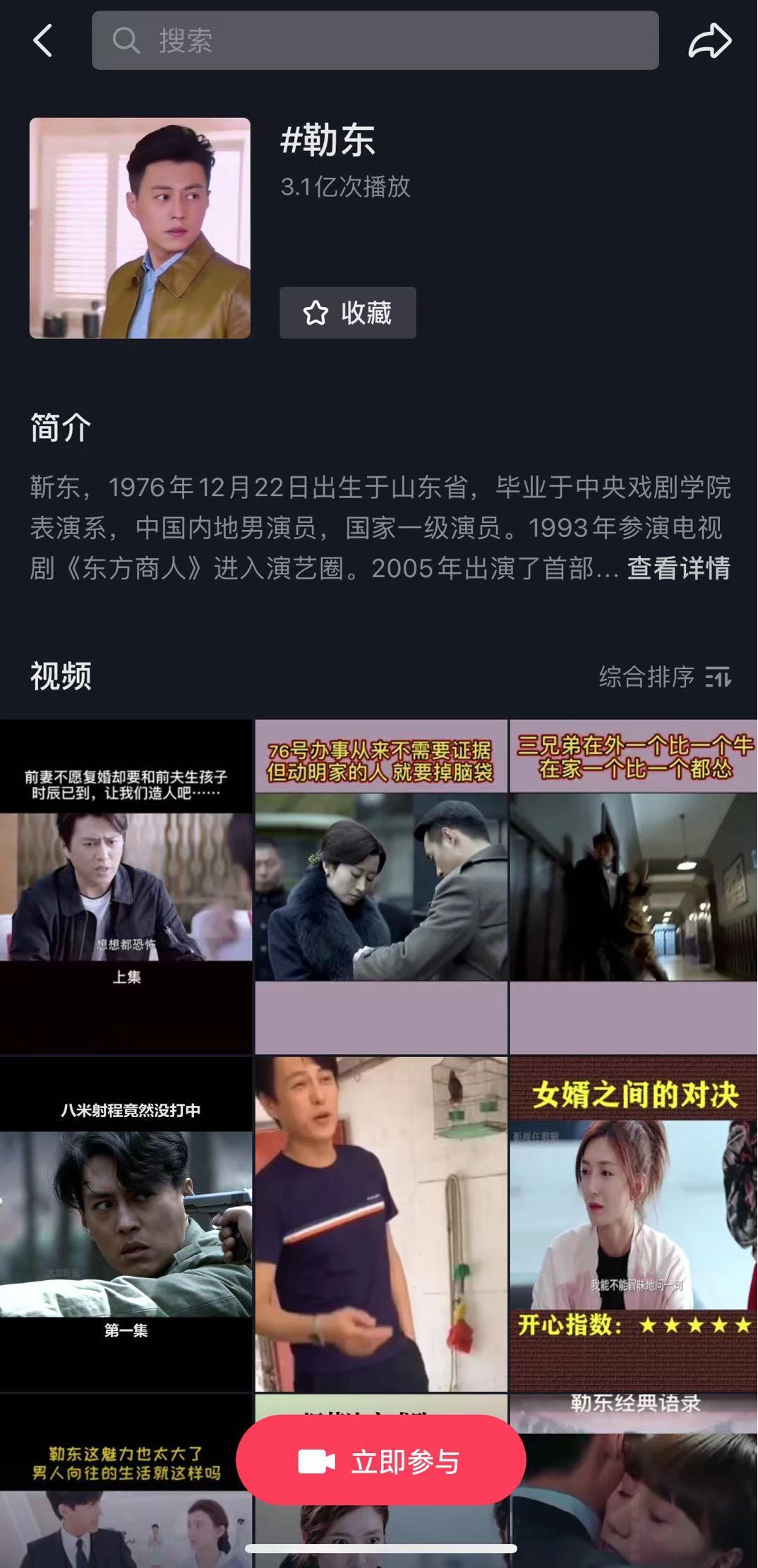Open the 综合排序 sort options
The image size is (758, 1568).
(x=664, y=677)
